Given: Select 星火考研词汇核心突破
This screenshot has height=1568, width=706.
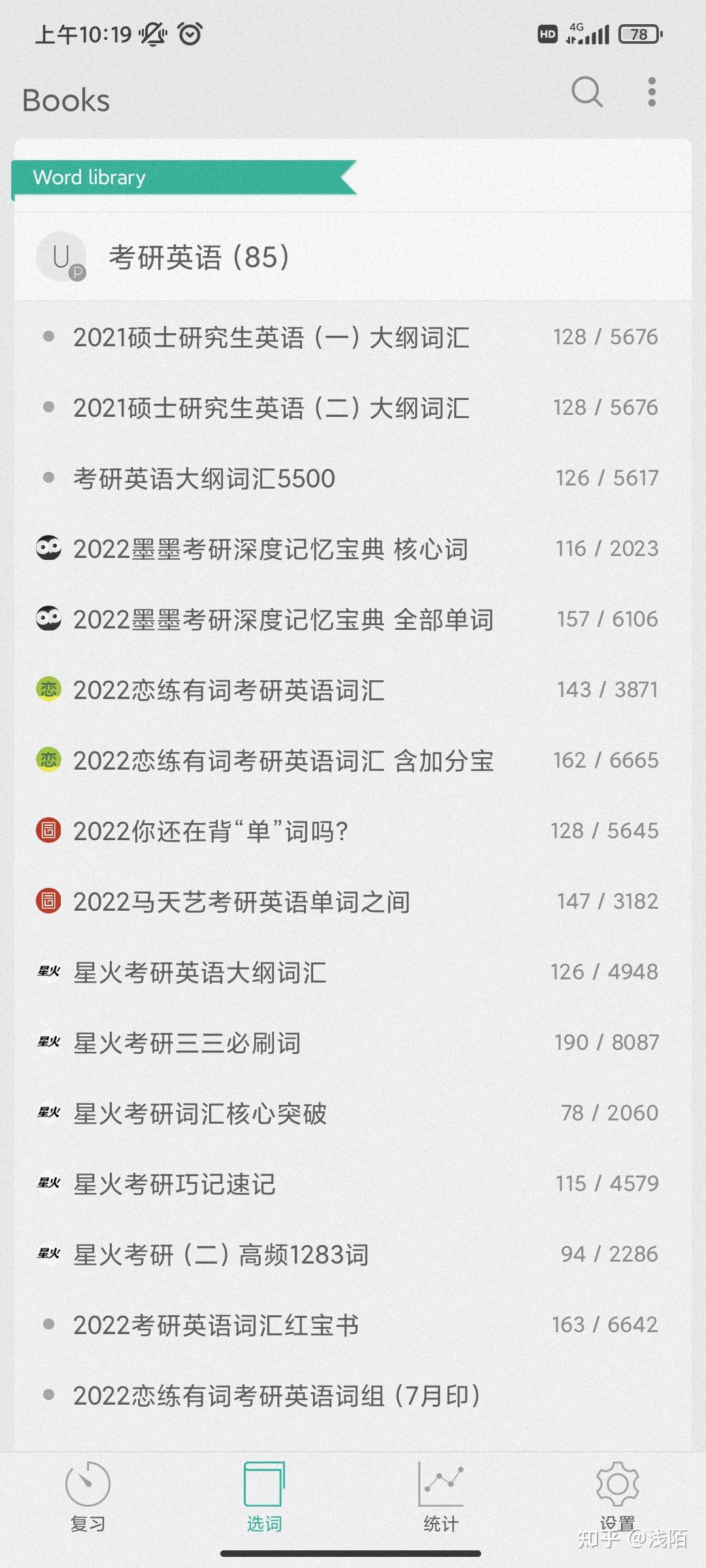Looking at the screenshot, I should pos(199,1114).
